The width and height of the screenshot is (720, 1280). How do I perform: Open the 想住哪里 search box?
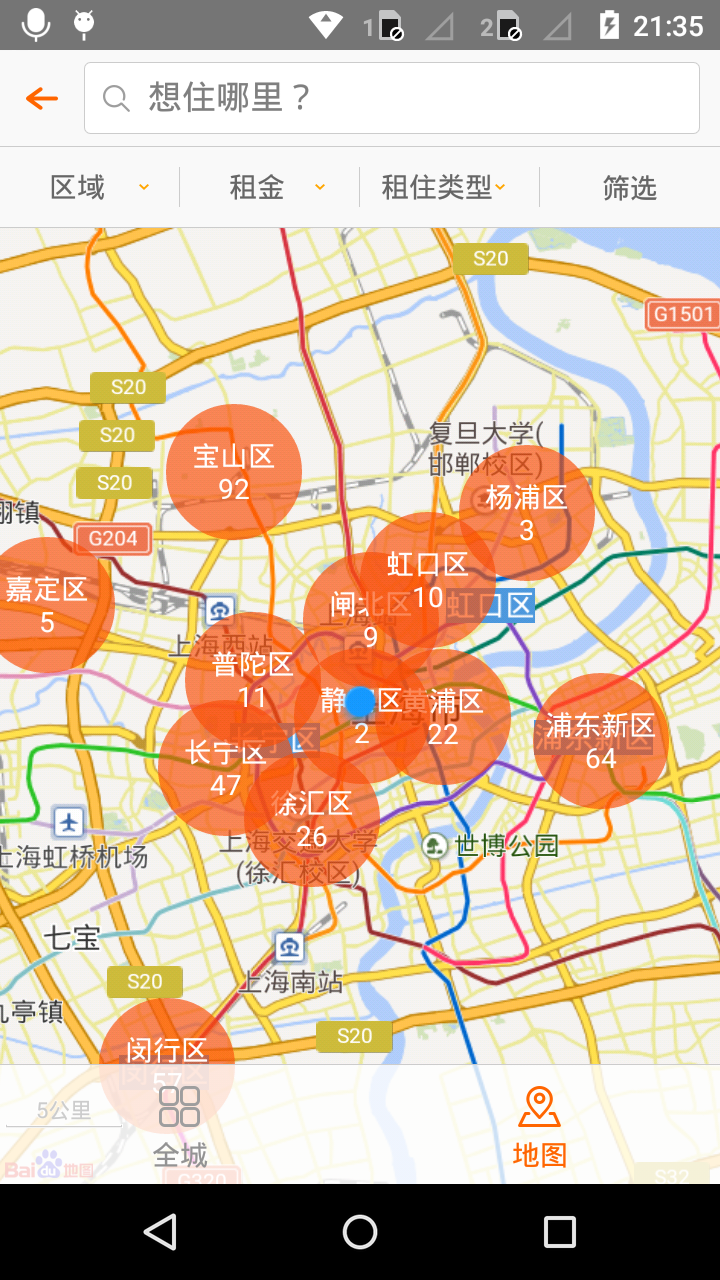tap(392, 98)
